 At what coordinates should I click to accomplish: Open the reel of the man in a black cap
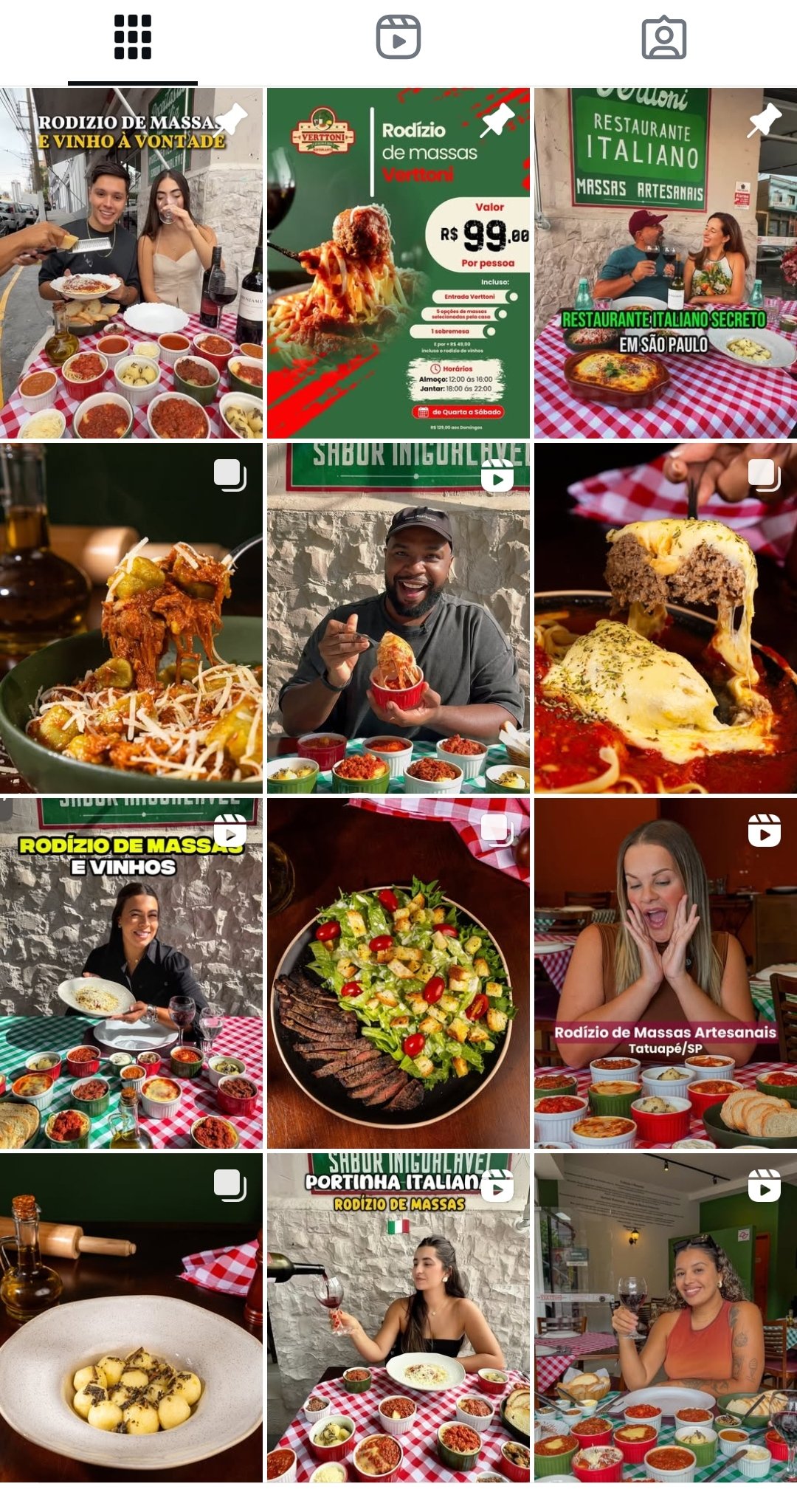(x=398, y=619)
